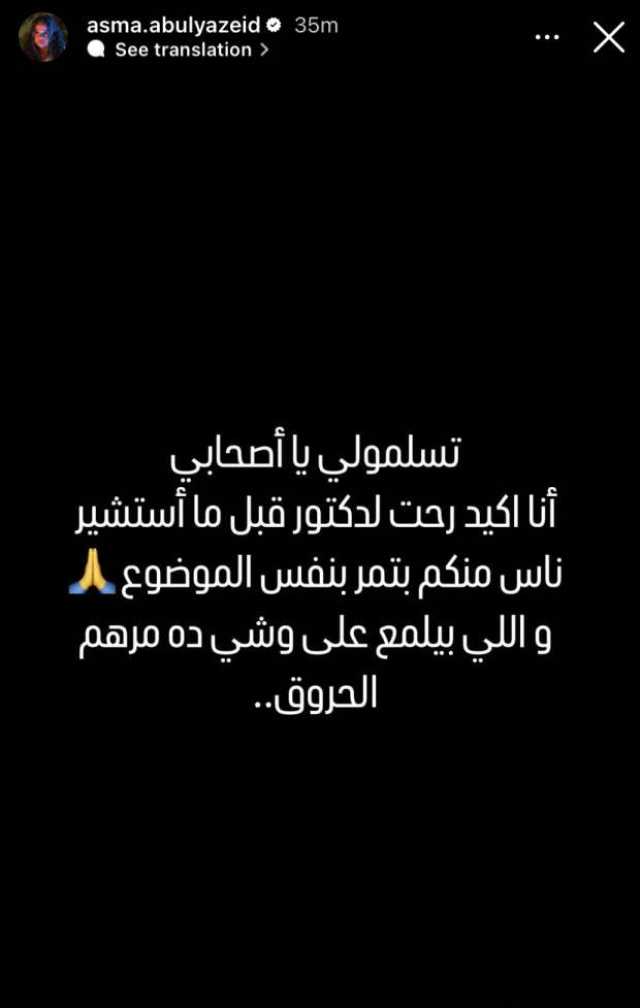Open asma.abulyazeid's profile picture
The width and height of the screenshot is (640, 1008).
click(x=43, y=37)
